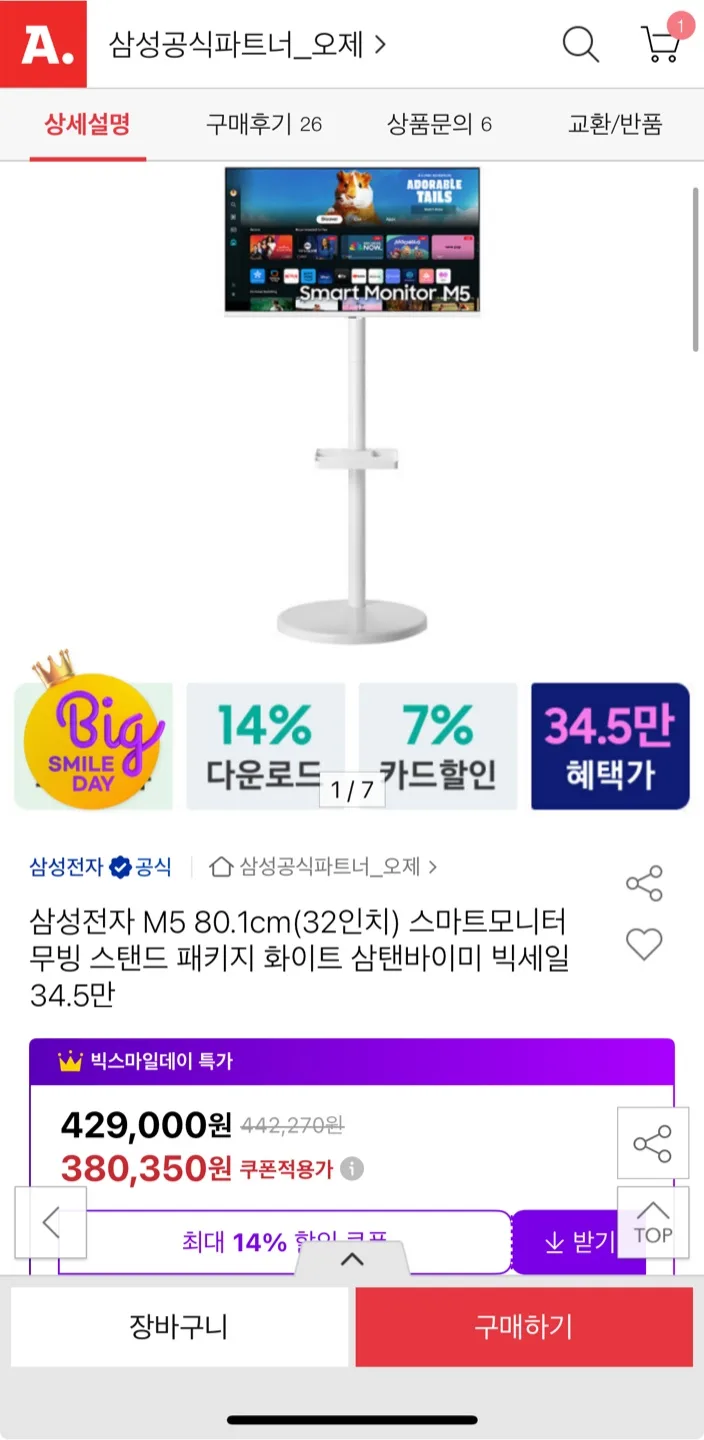The image size is (704, 1440).
Task: Download the coupon with 받기
Action: click(x=579, y=1243)
